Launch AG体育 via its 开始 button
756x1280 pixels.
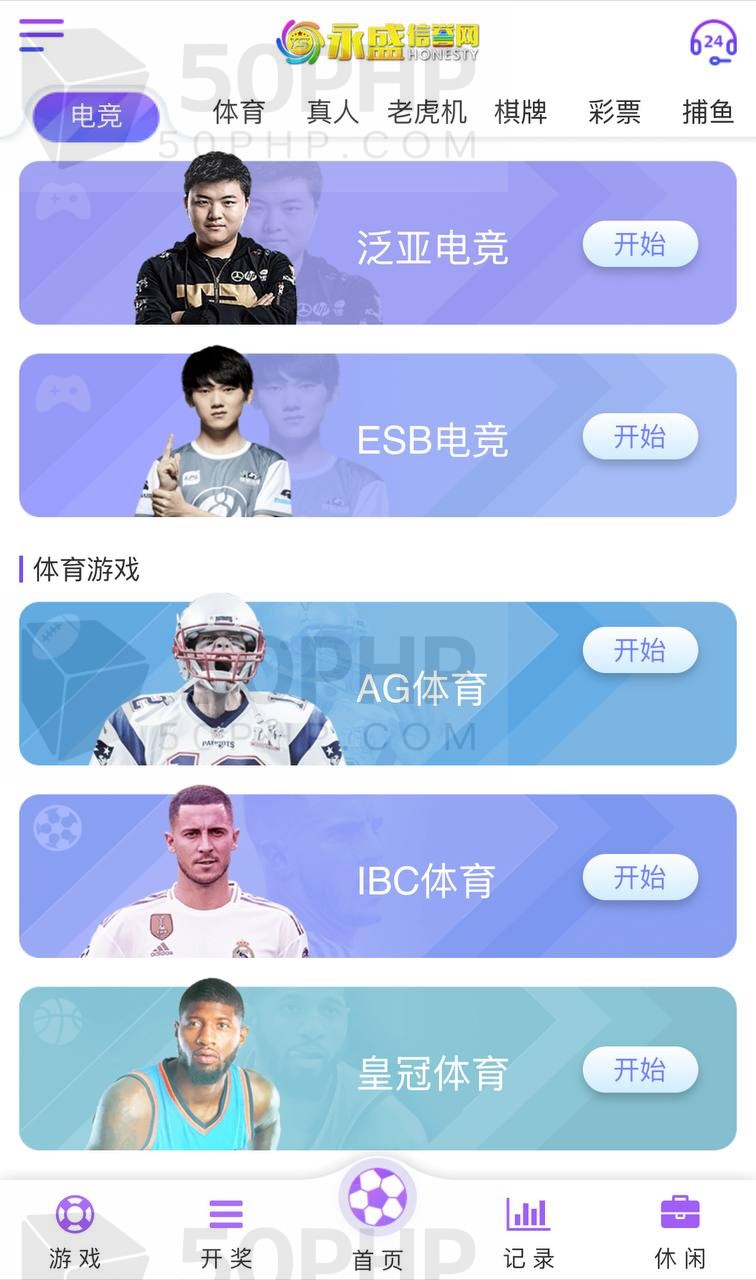click(x=640, y=650)
